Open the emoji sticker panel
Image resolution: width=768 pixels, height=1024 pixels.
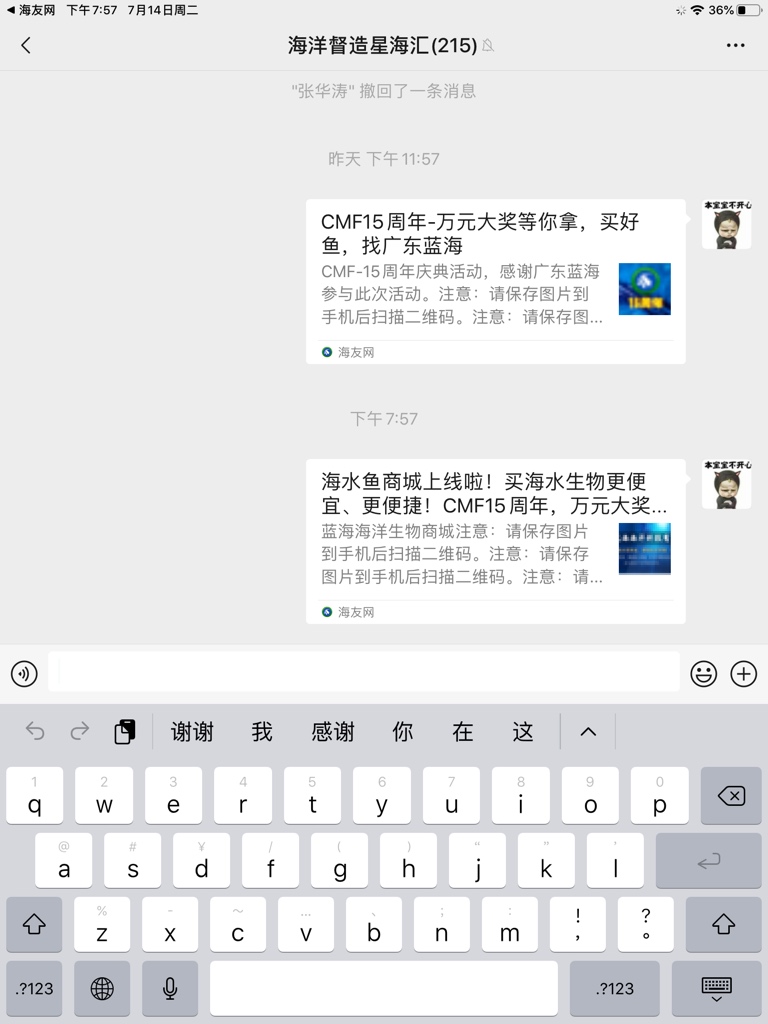pyautogui.click(x=704, y=674)
